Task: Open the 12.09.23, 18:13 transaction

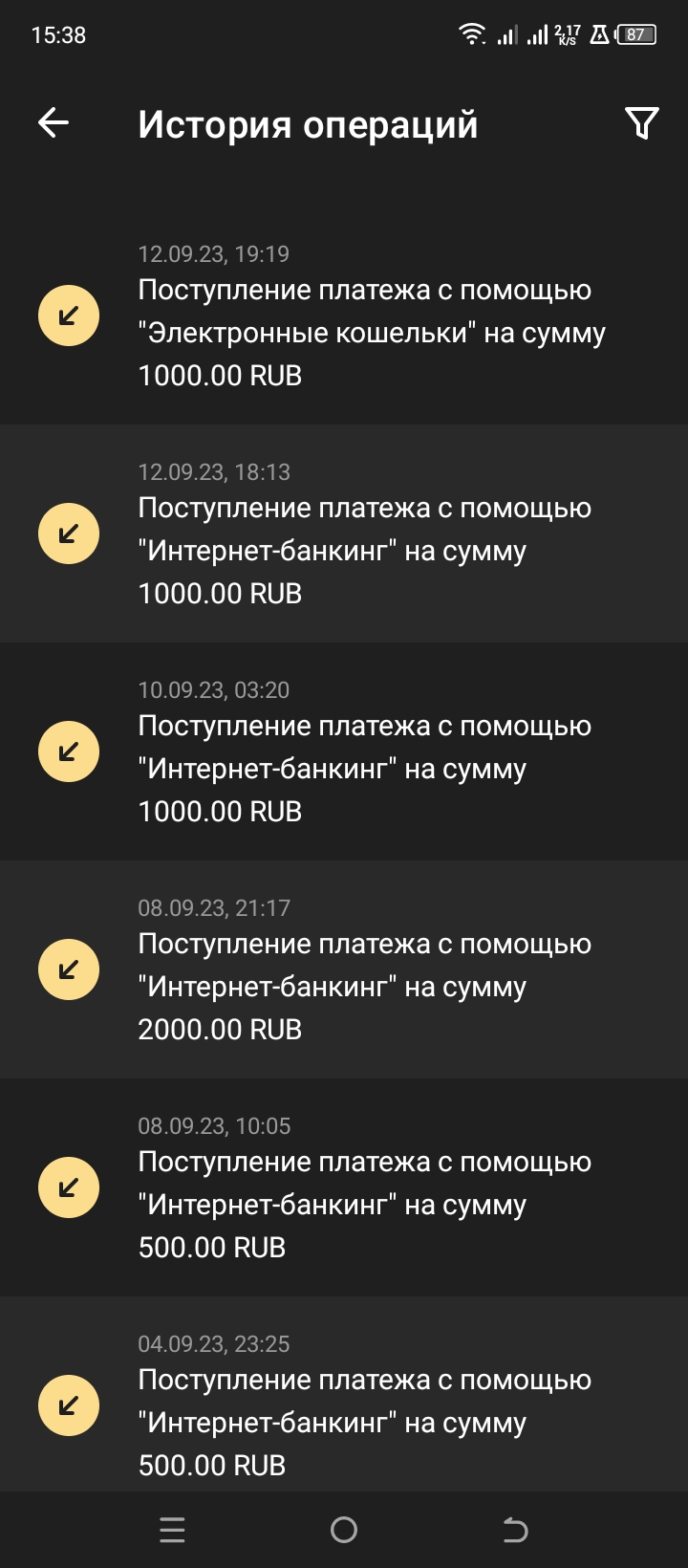Action: pos(364,534)
